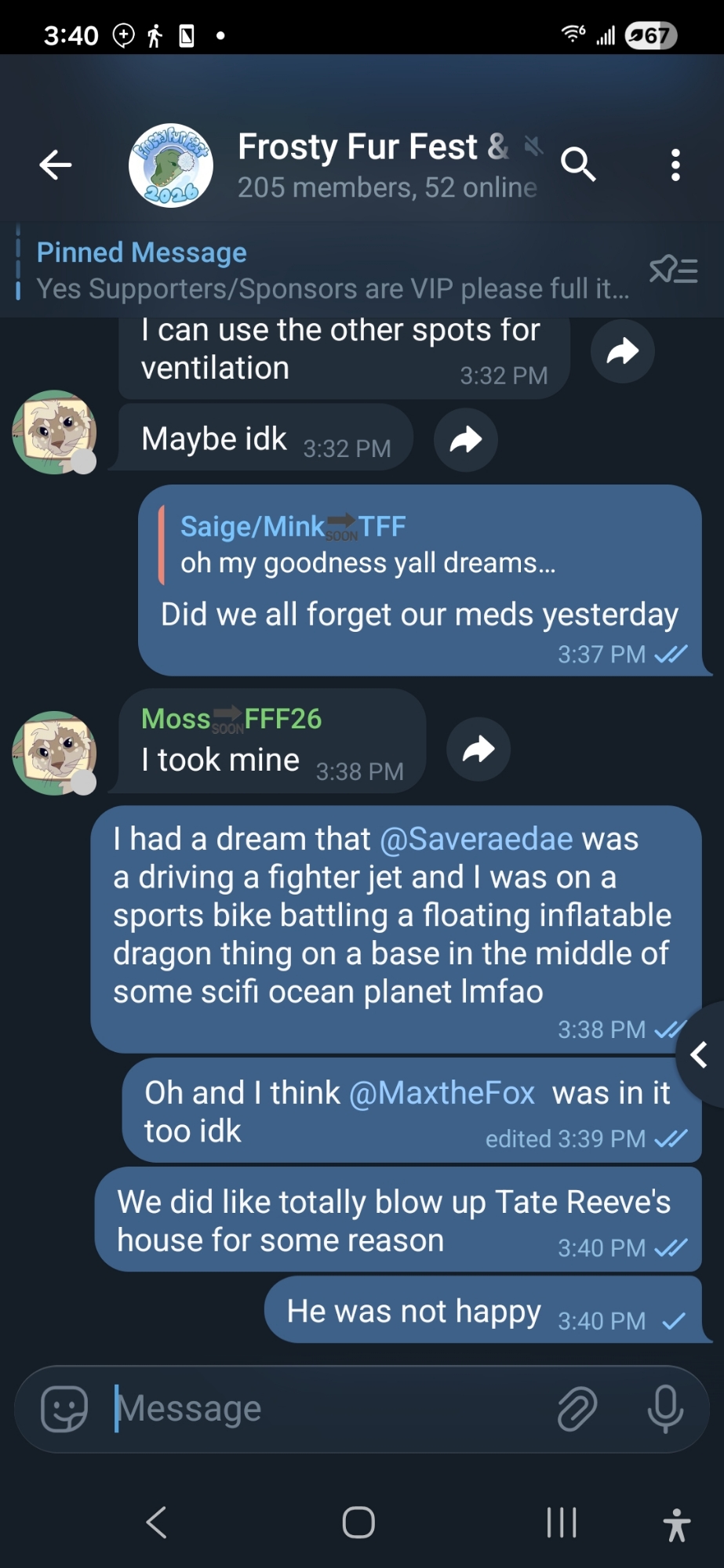Go back to the chat list
The image size is (724, 1568).
coord(56,165)
